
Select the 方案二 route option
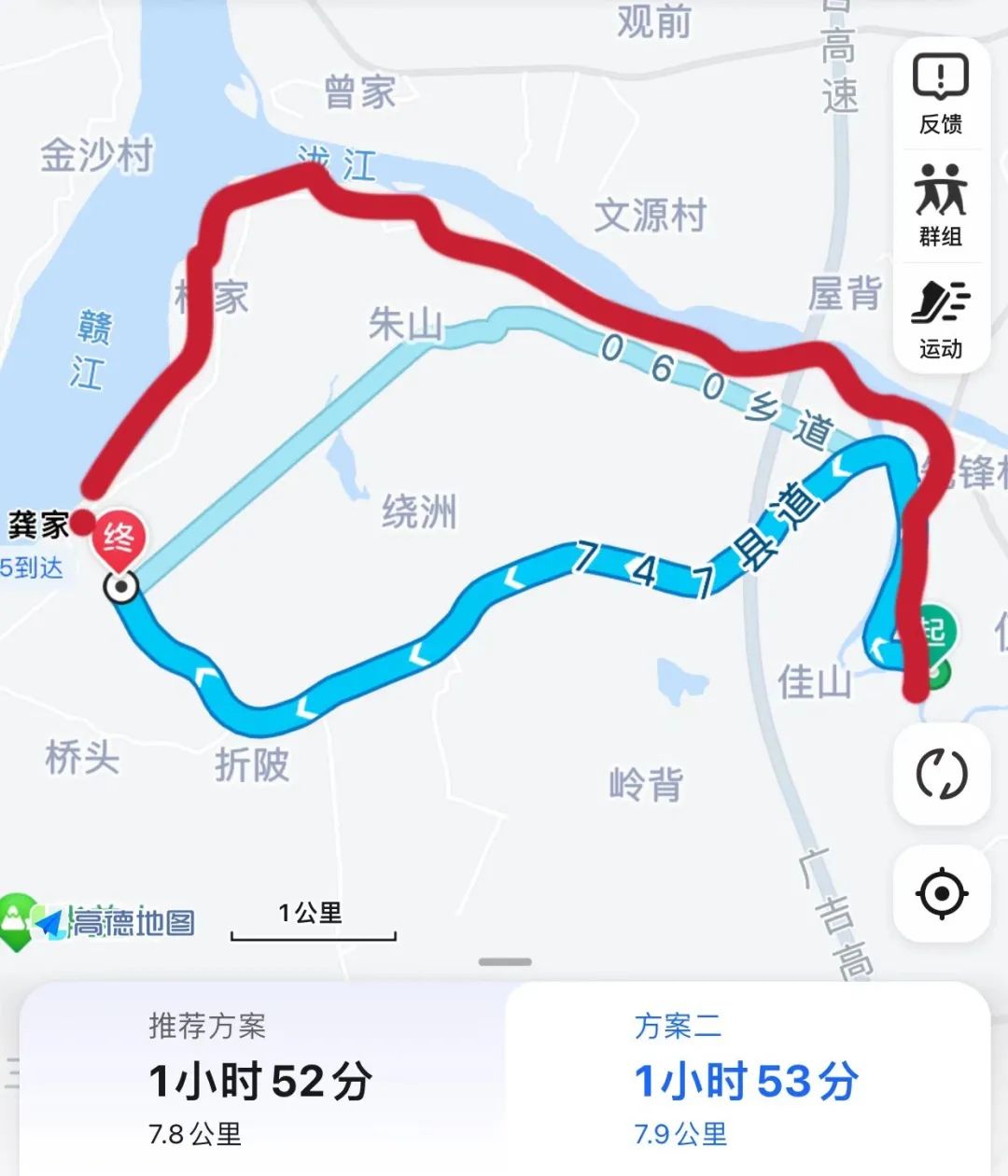tap(747, 1080)
